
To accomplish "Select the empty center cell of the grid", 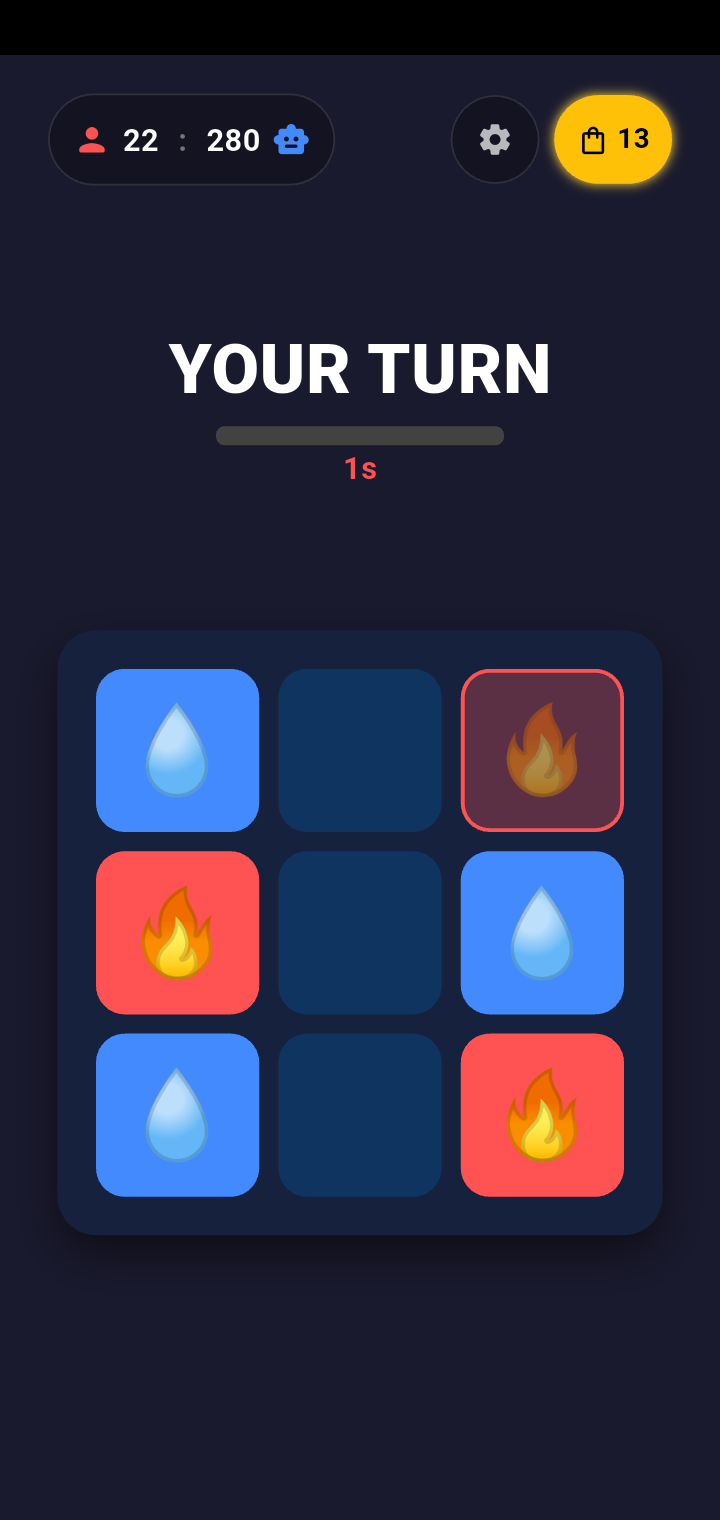I will point(360,932).
